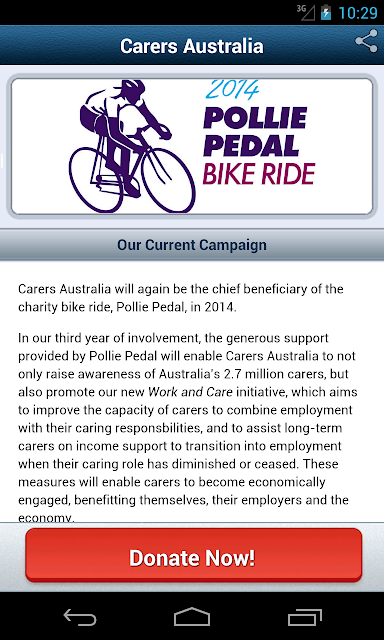This screenshot has height=640, width=384.
Task: Return to the home screen
Action: point(192,617)
